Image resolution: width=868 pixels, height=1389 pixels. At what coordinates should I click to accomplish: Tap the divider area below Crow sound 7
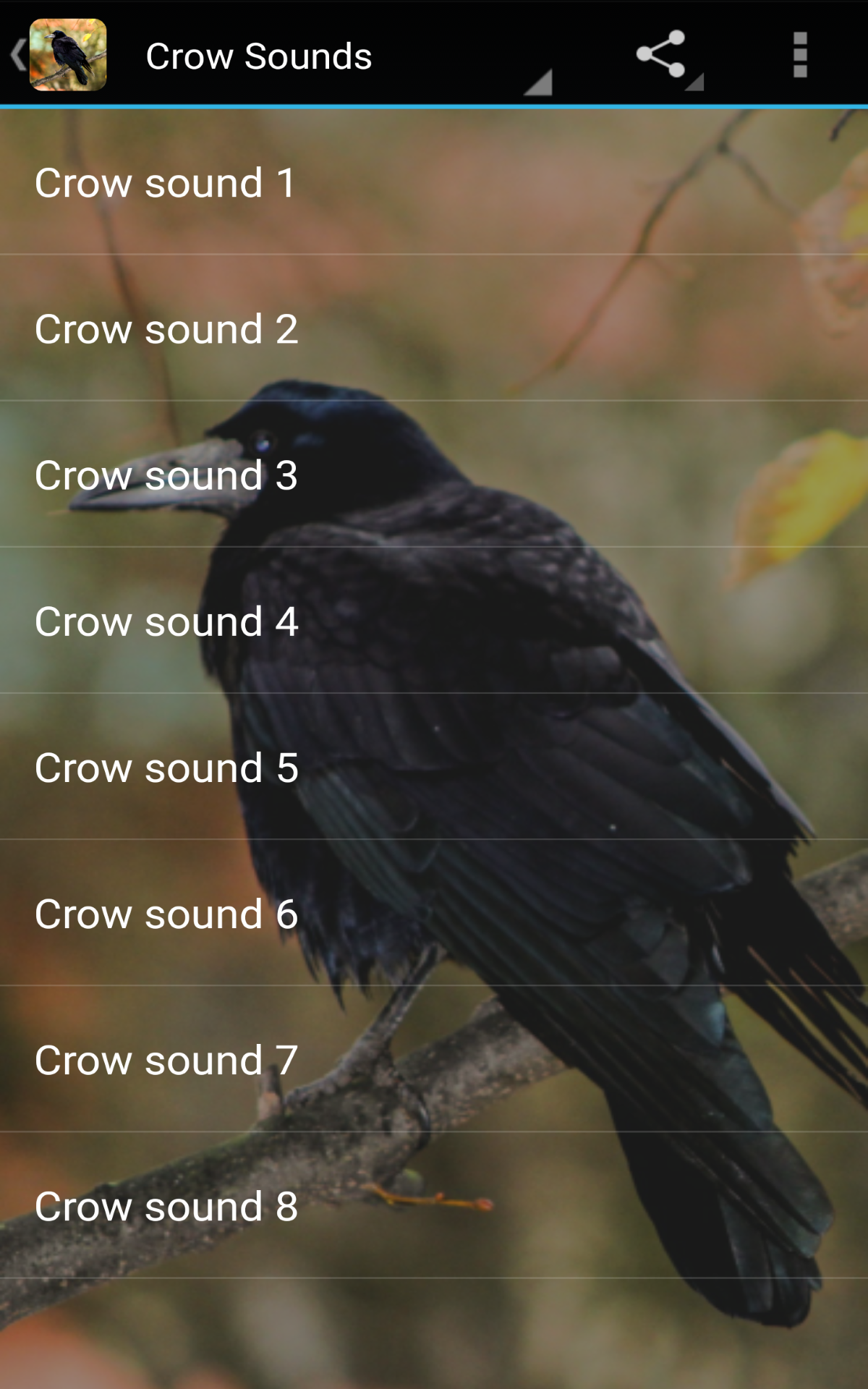434,1132
